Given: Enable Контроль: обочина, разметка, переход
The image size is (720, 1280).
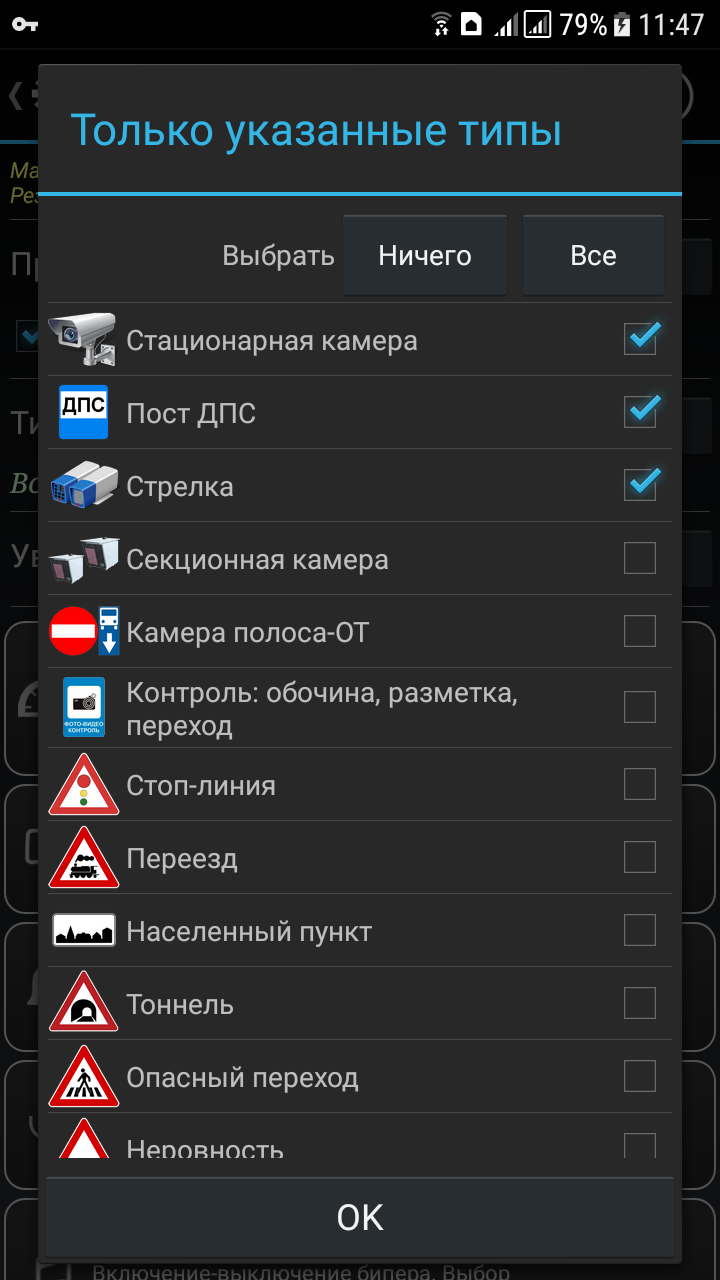Looking at the screenshot, I should tap(640, 707).
